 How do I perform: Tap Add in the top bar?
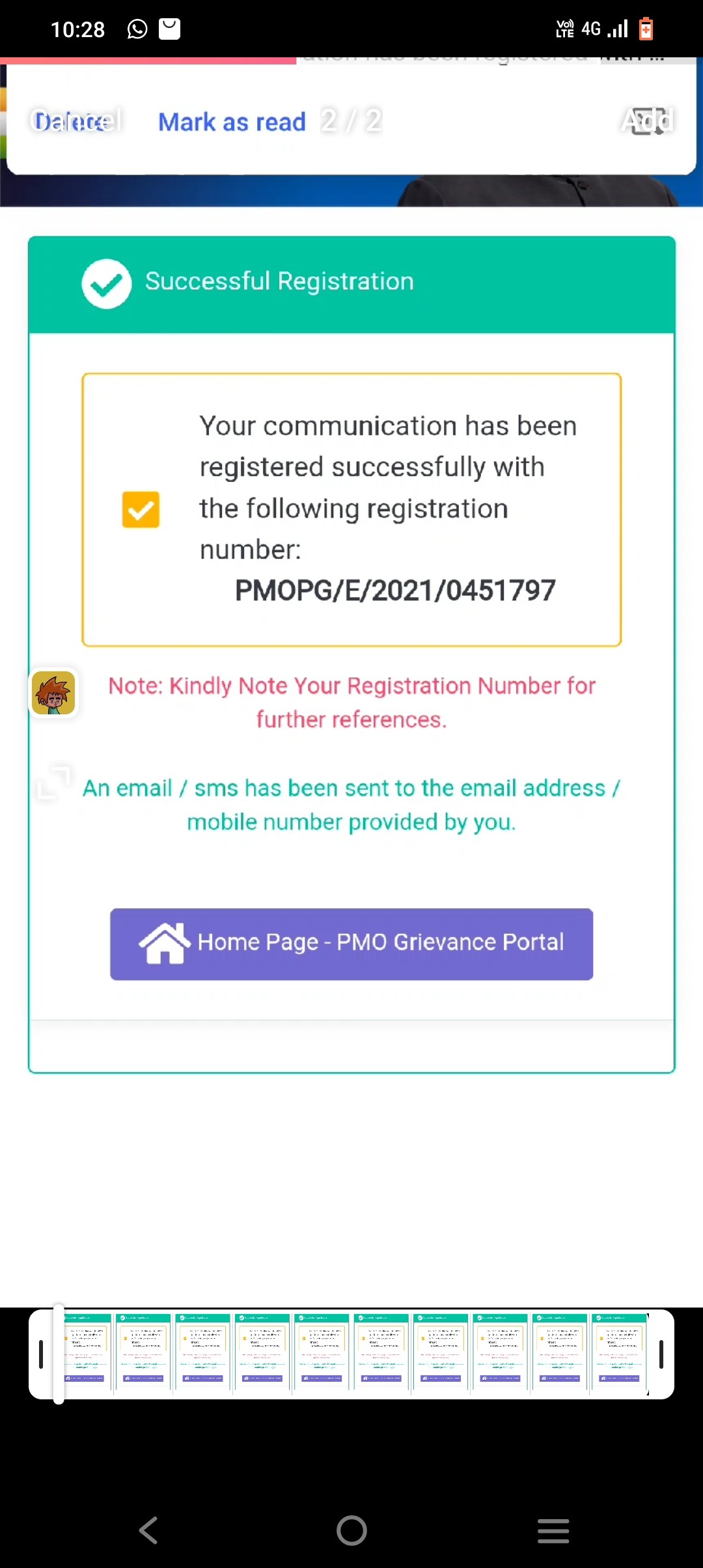(x=647, y=121)
